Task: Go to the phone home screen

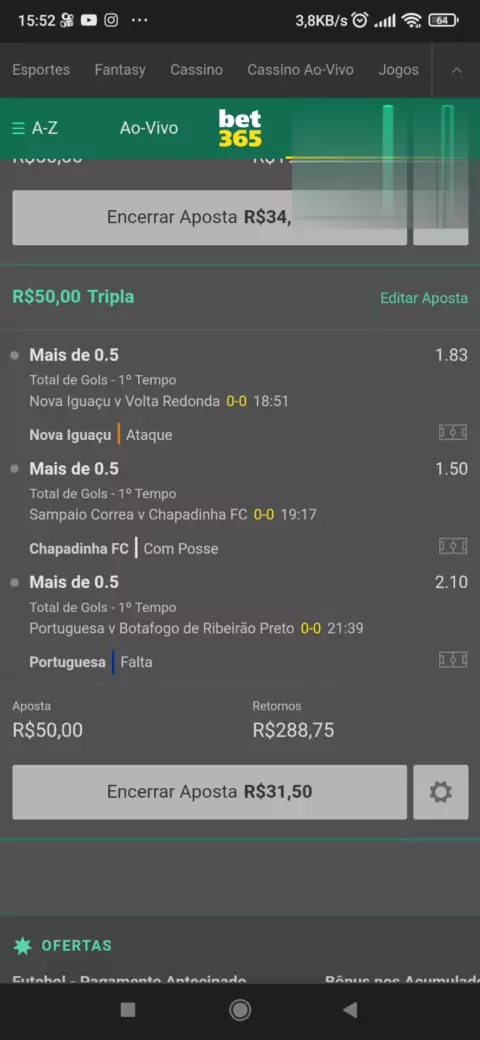Action: point(240,1009)
